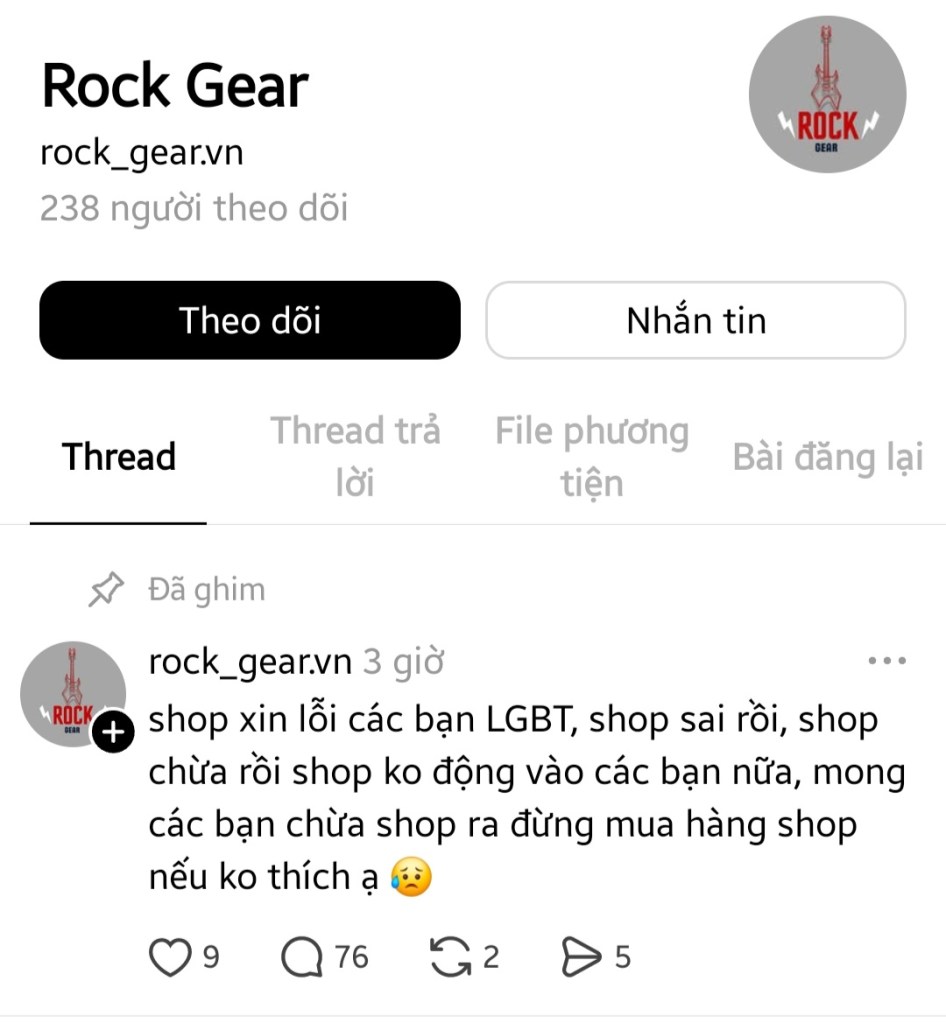Screen dimensions: 946x1023
Task: Open the three-dot menu on the post
Action: [x=886, y=661]
